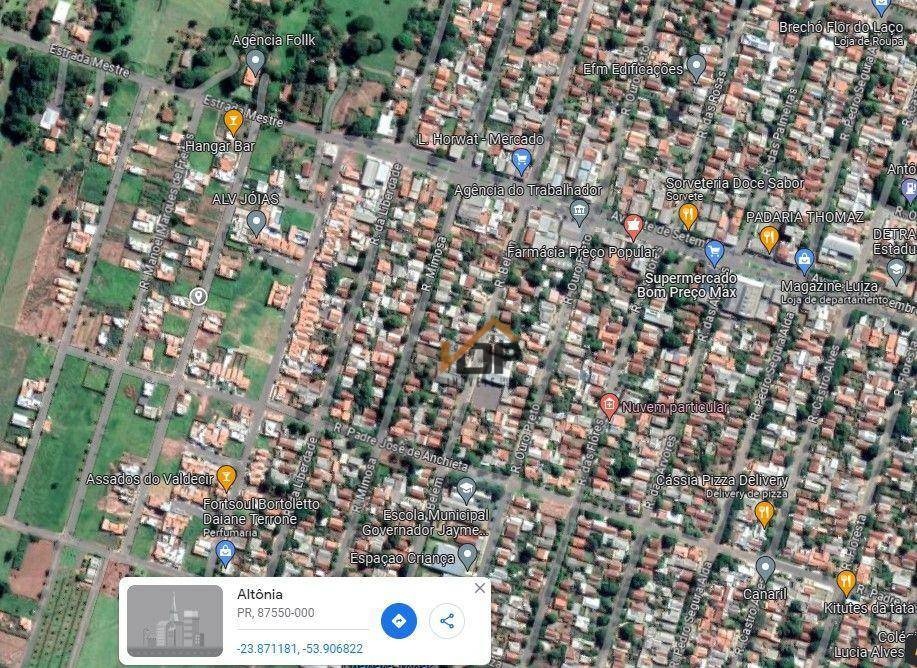Share the Altônia location
This screenshot has height=668, width=917.
[447, 621]
